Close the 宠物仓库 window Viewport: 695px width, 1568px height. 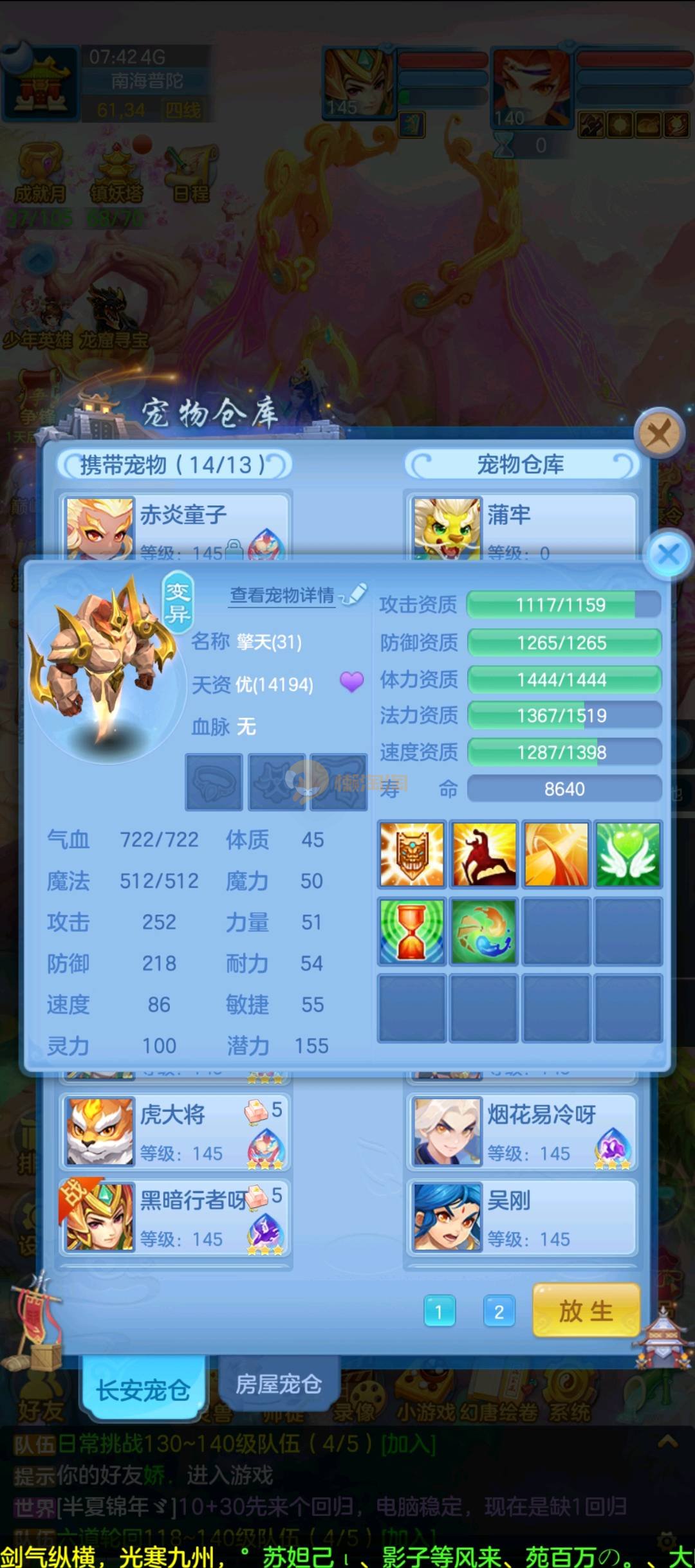coord(659,433)
